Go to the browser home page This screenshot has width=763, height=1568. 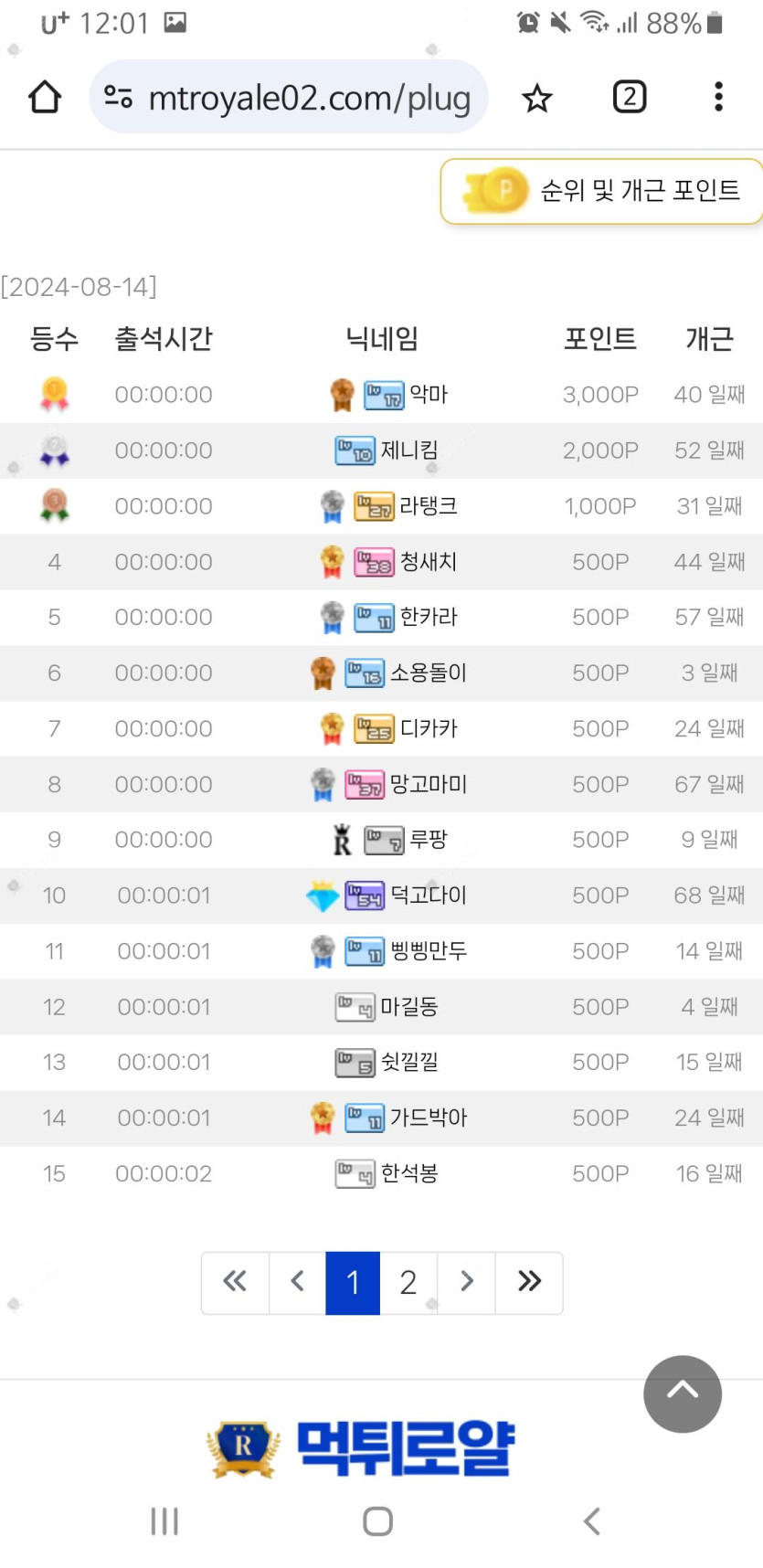coord(45,97)
